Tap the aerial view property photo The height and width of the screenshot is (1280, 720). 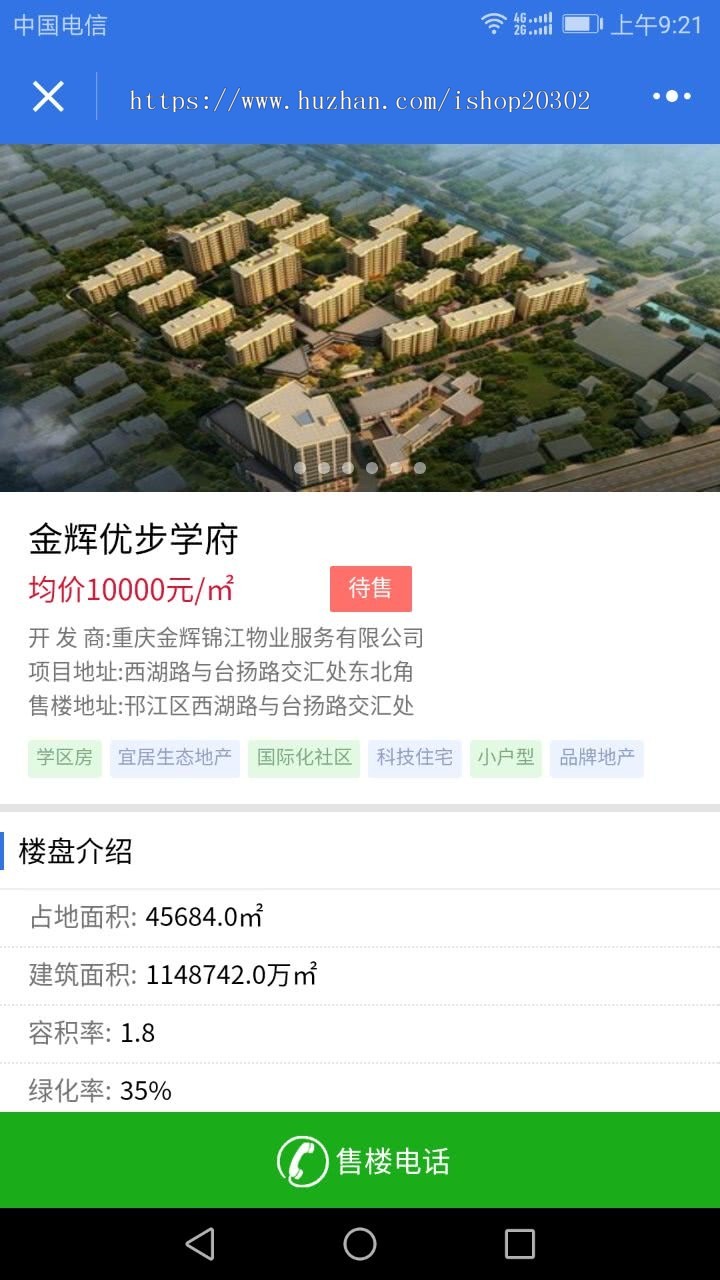click(360, 310)
